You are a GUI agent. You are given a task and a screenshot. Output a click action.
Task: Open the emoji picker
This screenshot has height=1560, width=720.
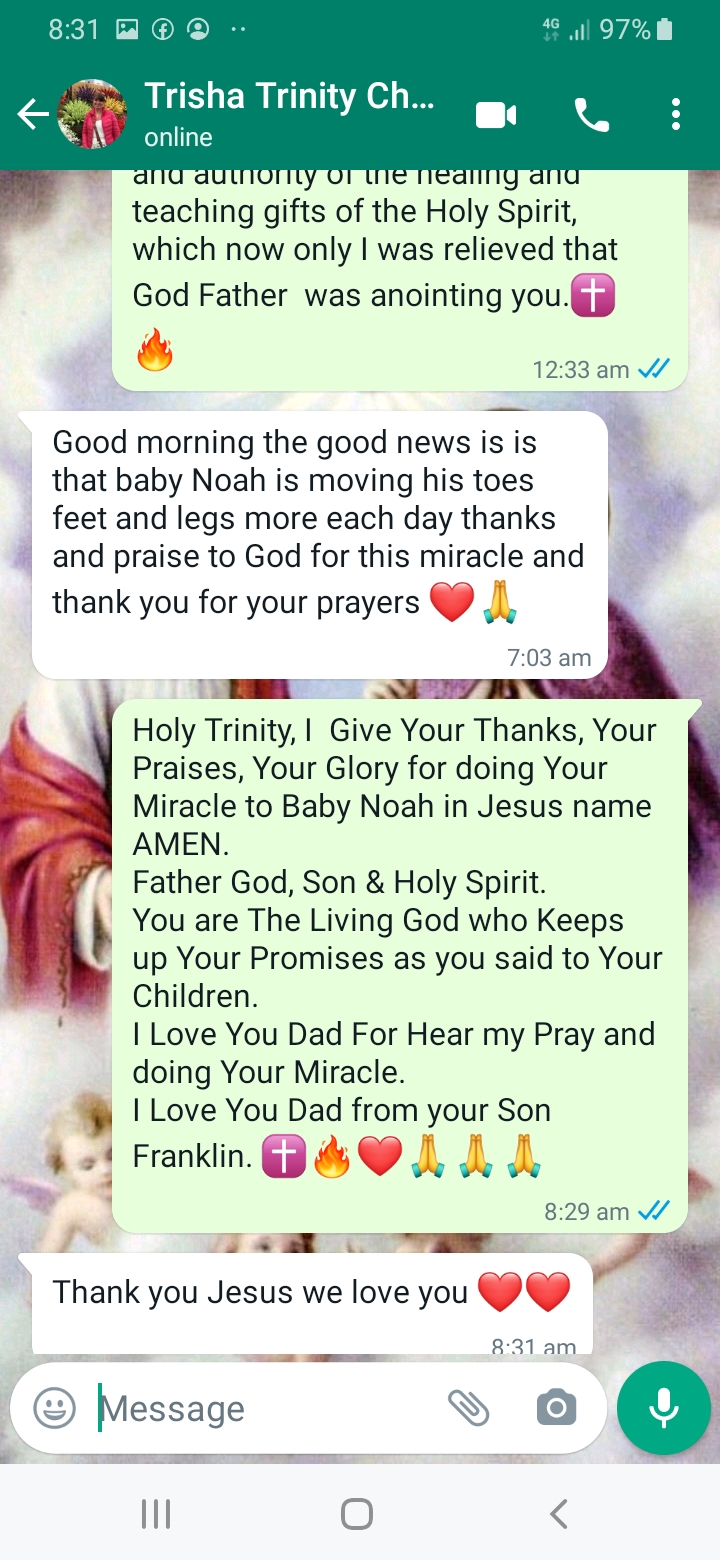point(55,1408)
